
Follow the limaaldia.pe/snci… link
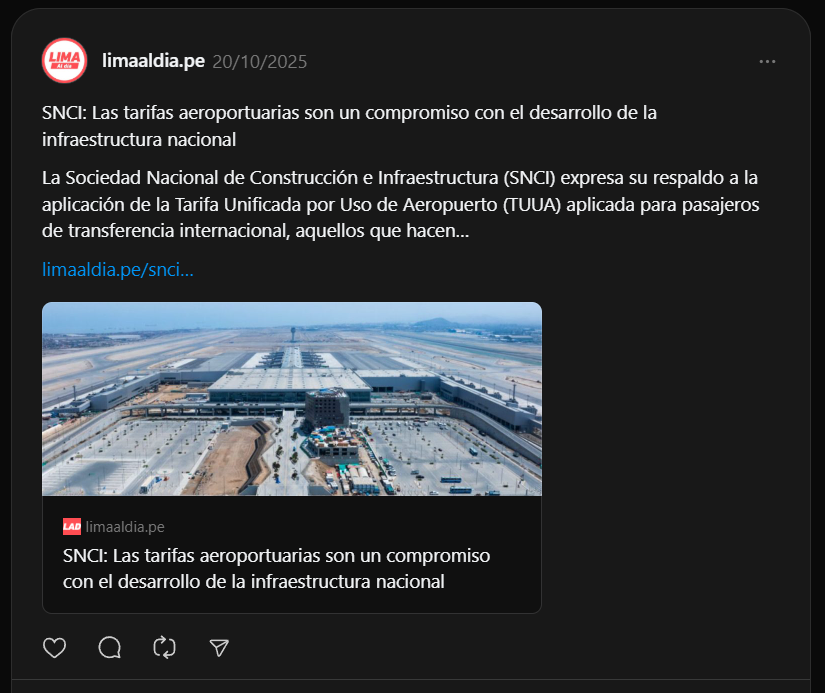click(x=118, y=269)
